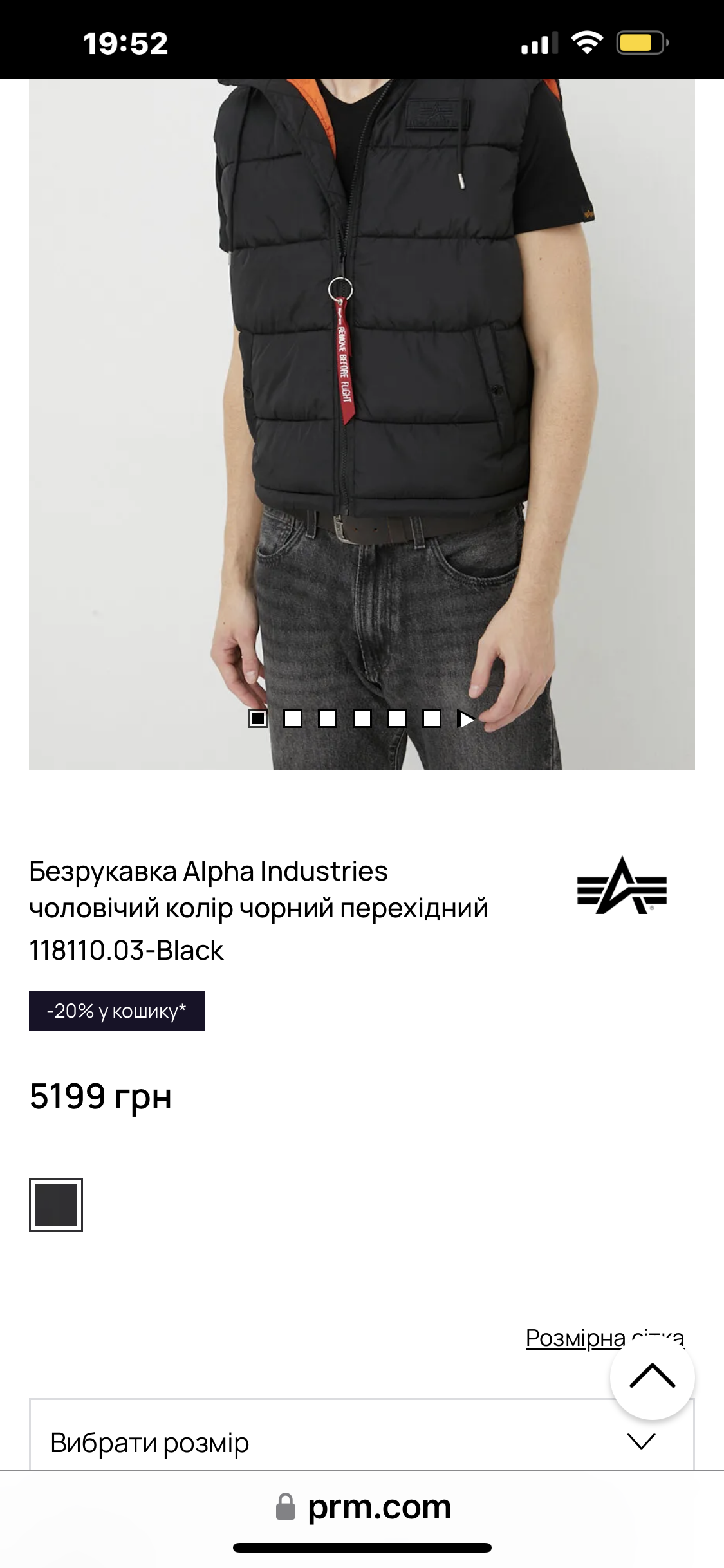The image size is (724, 1568).
Task: Jump to the third product photo dot
Action: 328,718
